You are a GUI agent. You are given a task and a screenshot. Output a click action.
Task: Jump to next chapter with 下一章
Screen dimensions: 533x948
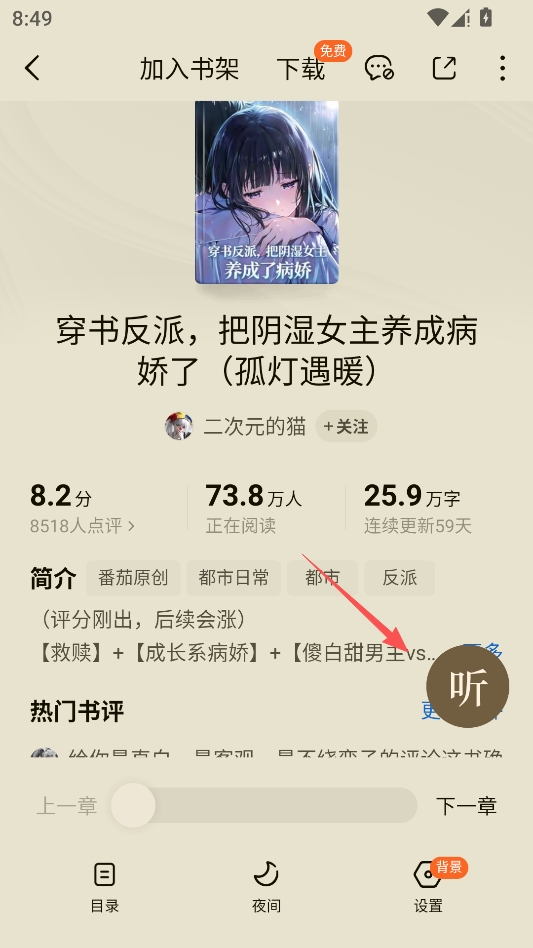[466, 806]
